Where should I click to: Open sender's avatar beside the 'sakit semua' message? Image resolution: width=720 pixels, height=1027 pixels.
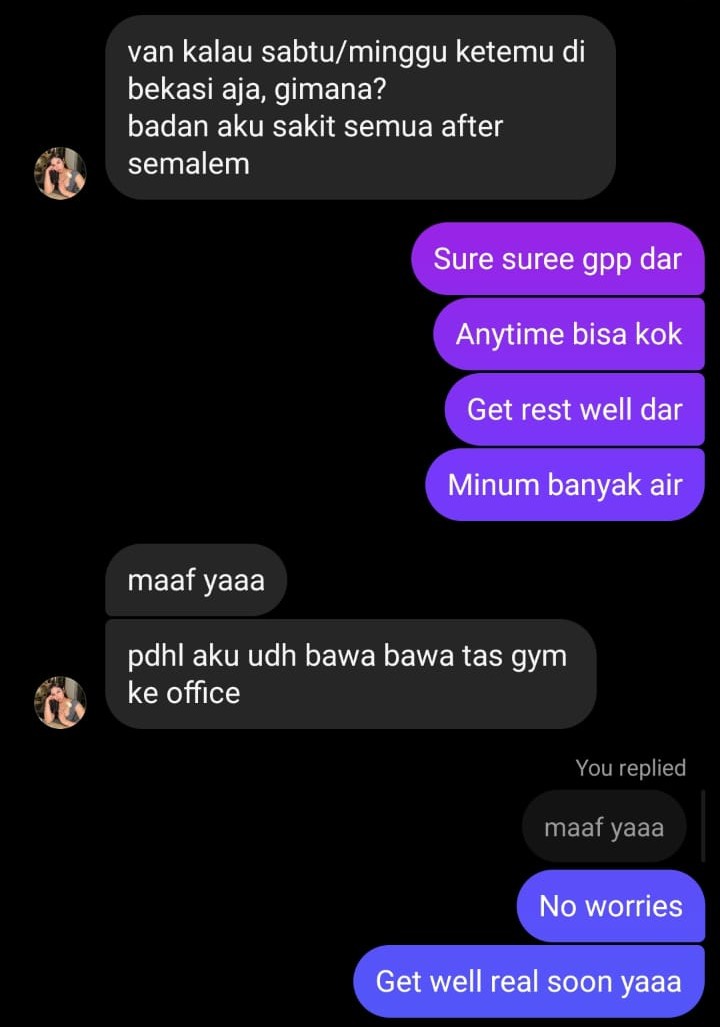(x=60, y=173)
